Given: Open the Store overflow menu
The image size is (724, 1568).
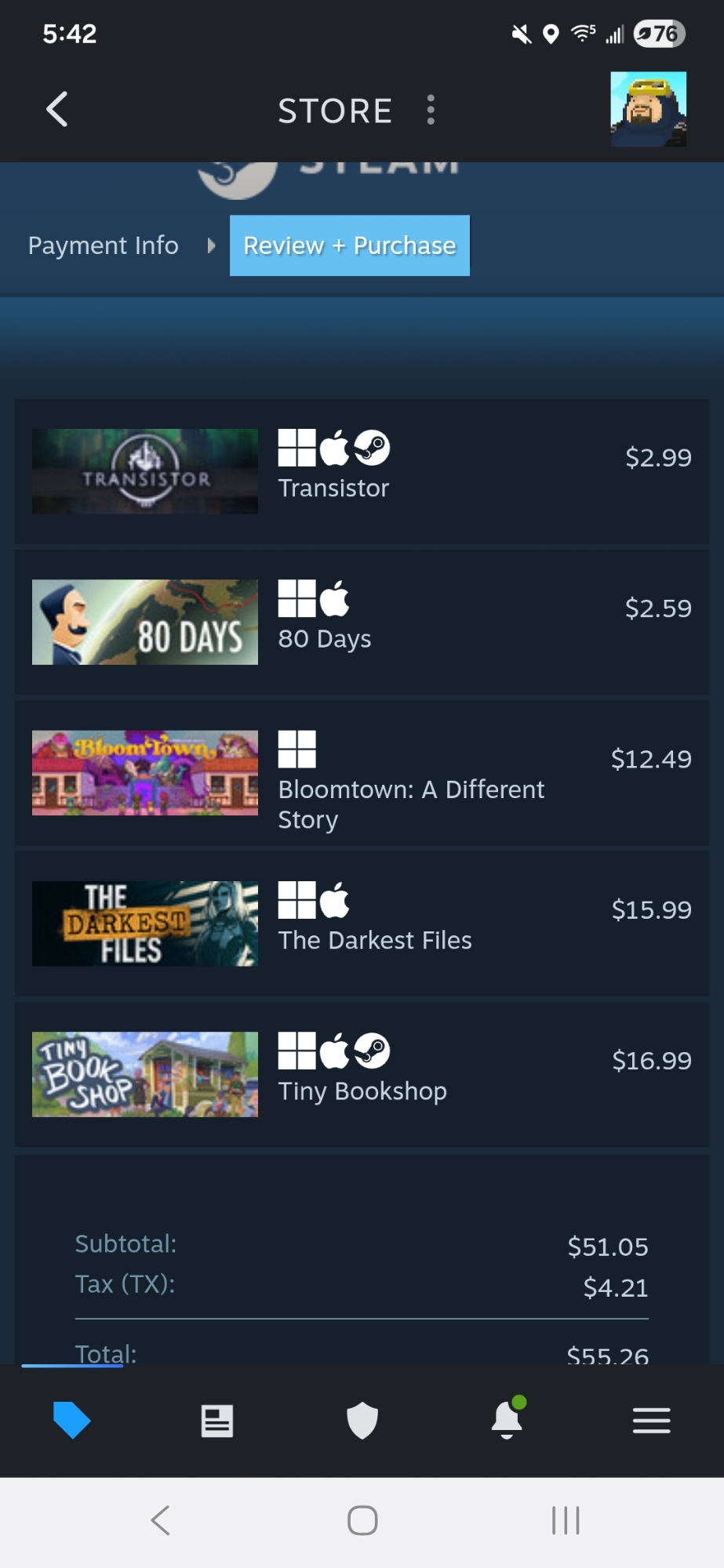Looking at the screenshot, I should point(431,110).
